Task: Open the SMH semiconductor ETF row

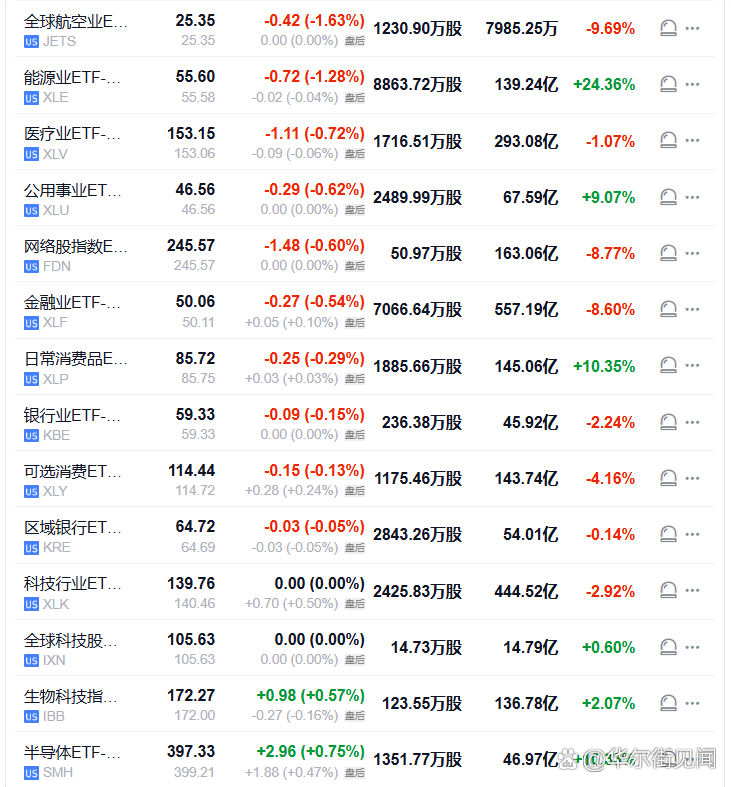Action: [72, 752]
